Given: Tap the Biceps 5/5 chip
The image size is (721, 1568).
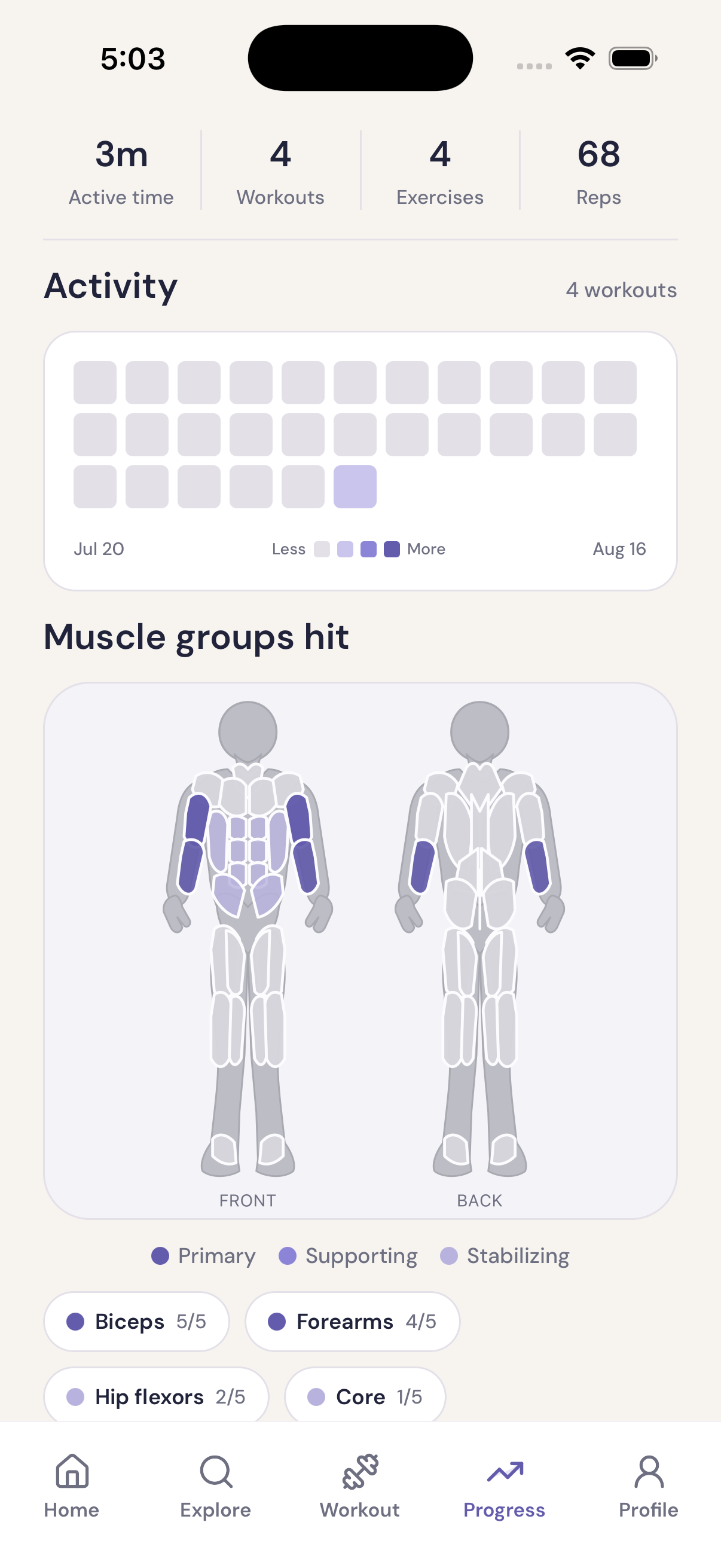Looking at the screenshot, I should point(136,1322).
